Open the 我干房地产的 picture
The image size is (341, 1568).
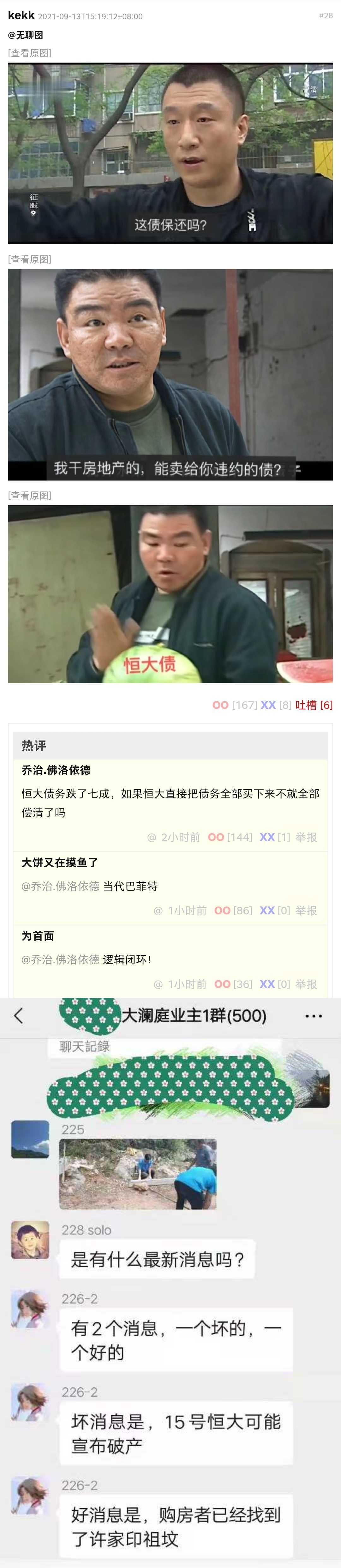[x=170, y=374]
